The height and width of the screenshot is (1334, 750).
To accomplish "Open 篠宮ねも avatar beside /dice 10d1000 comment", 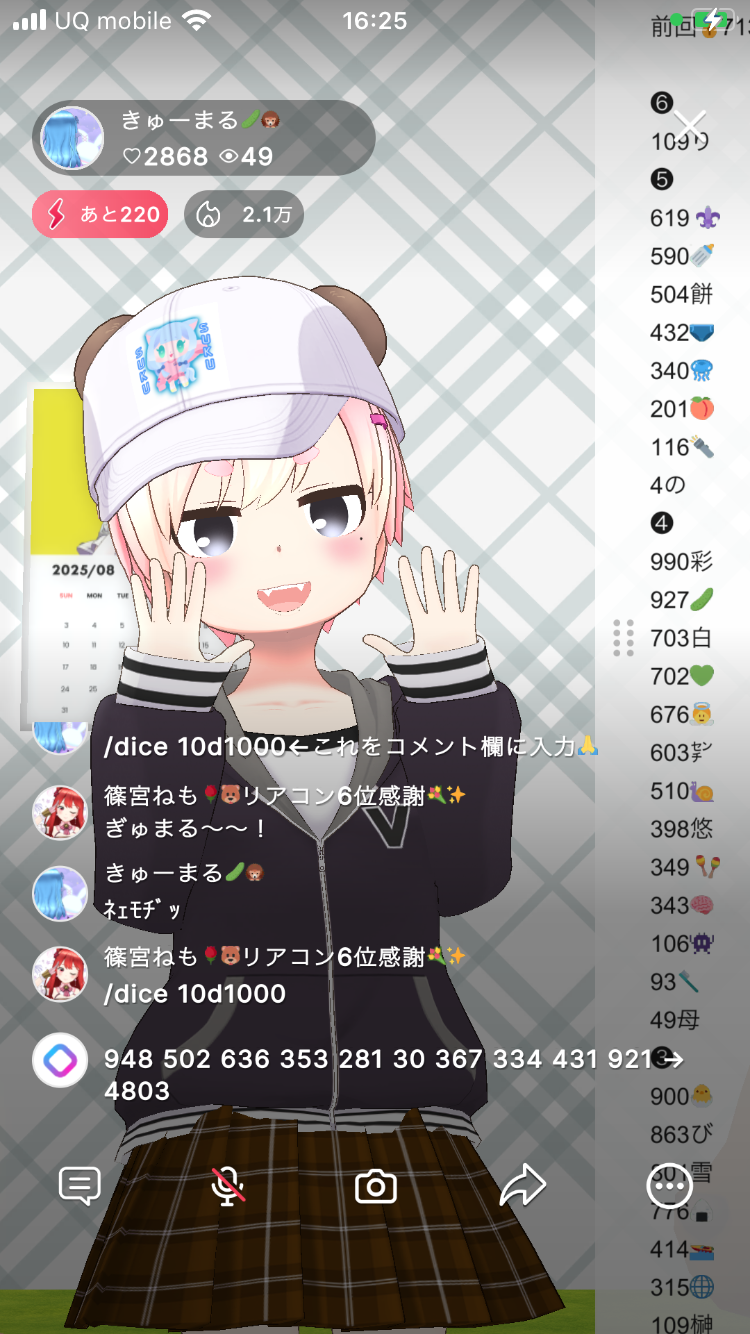I will pos(60,973).
